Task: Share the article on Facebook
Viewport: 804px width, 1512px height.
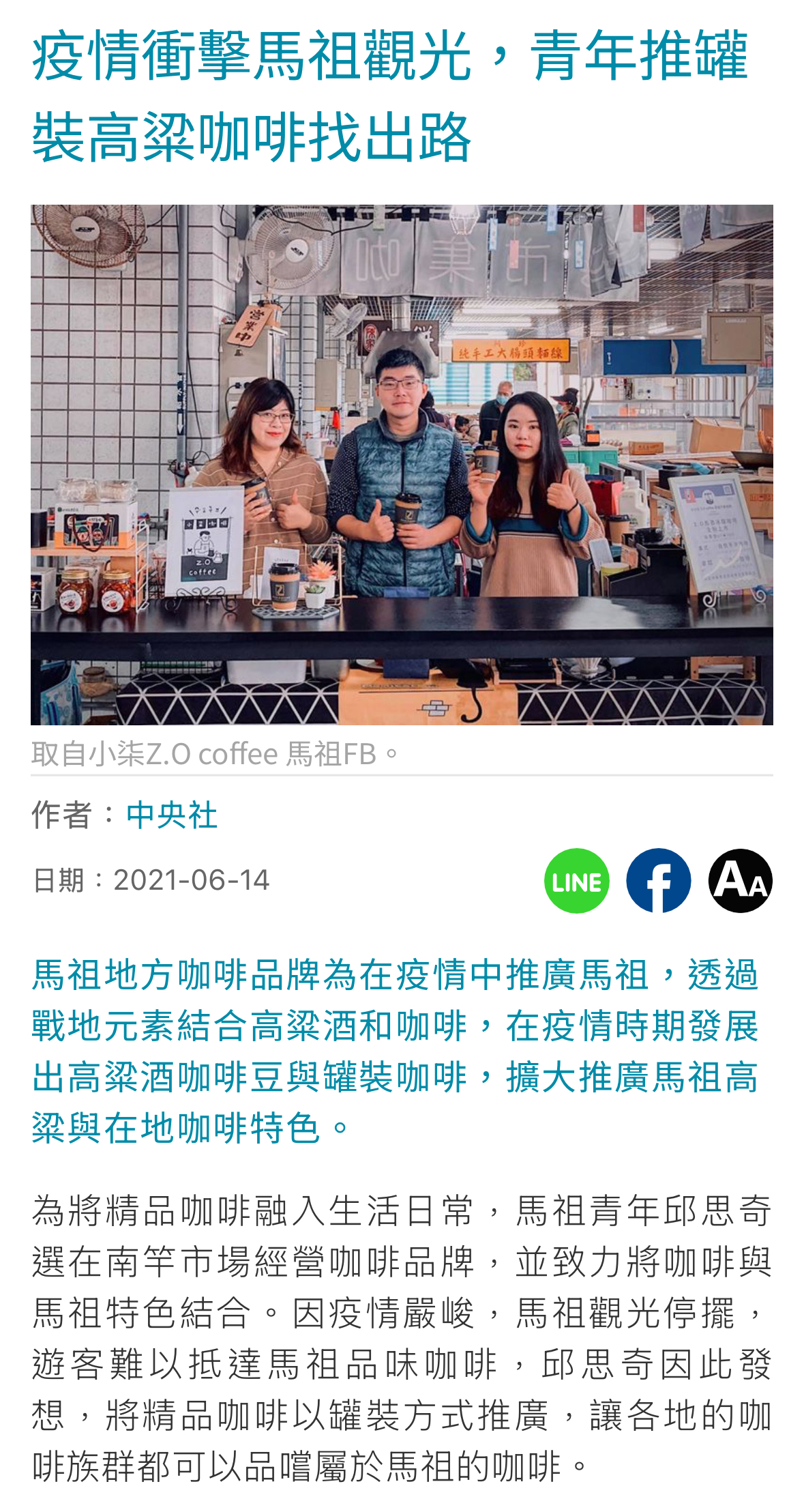Action: [658, 880]
